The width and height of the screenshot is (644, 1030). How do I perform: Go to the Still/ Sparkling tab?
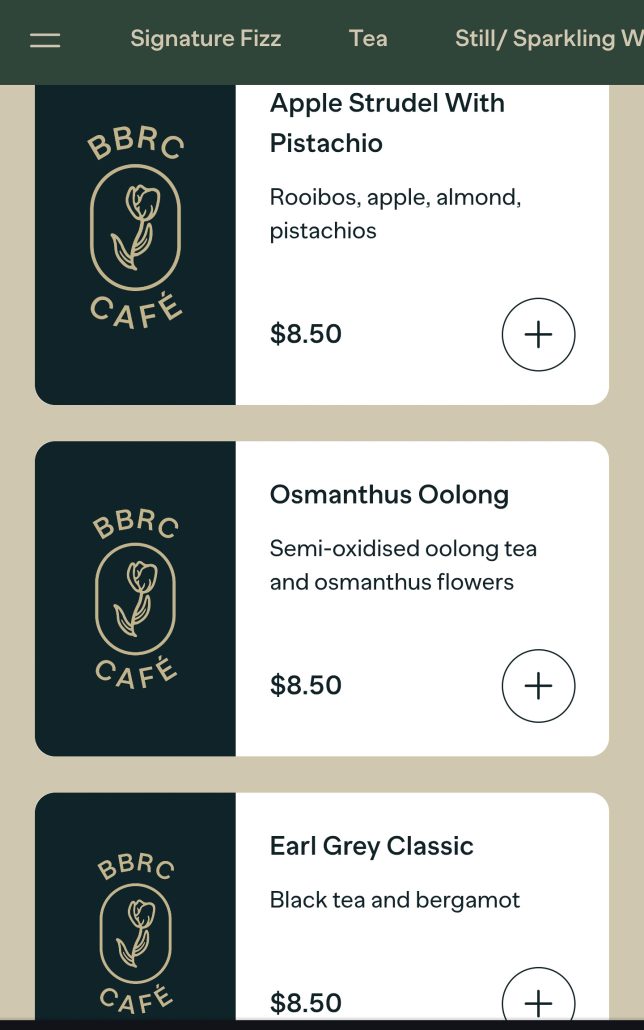[548, 39]
